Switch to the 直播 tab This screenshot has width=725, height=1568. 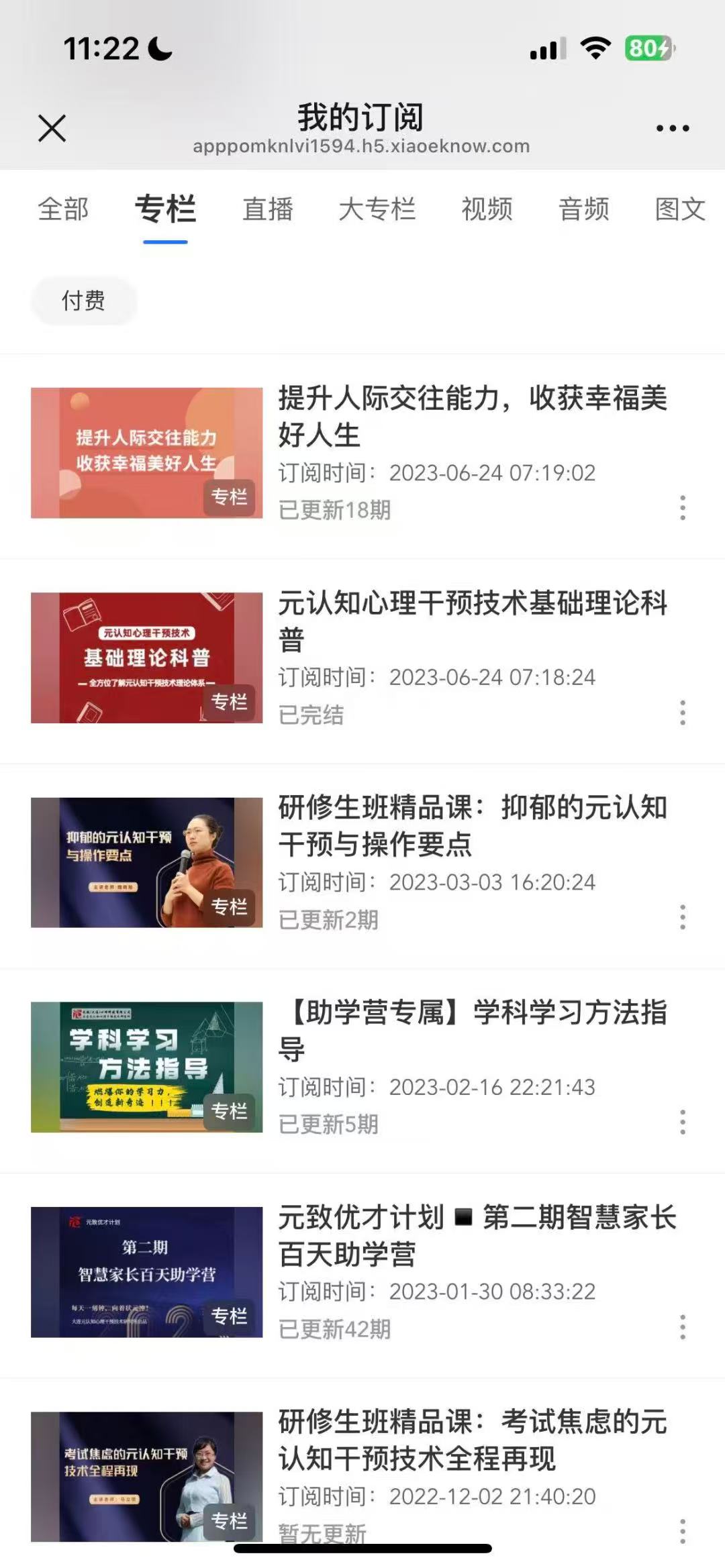point(268,209)
